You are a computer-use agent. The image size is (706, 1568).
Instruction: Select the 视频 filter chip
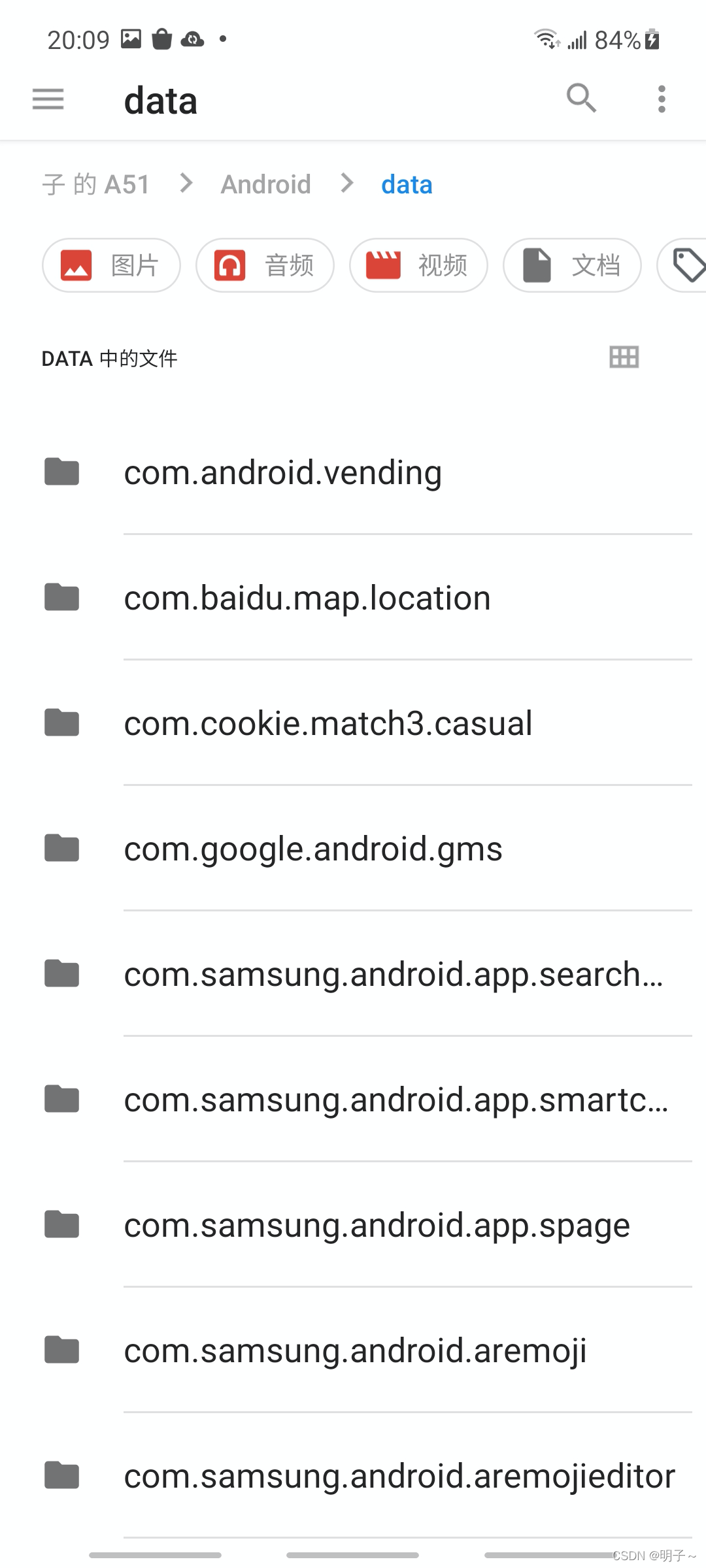[418, 265]
